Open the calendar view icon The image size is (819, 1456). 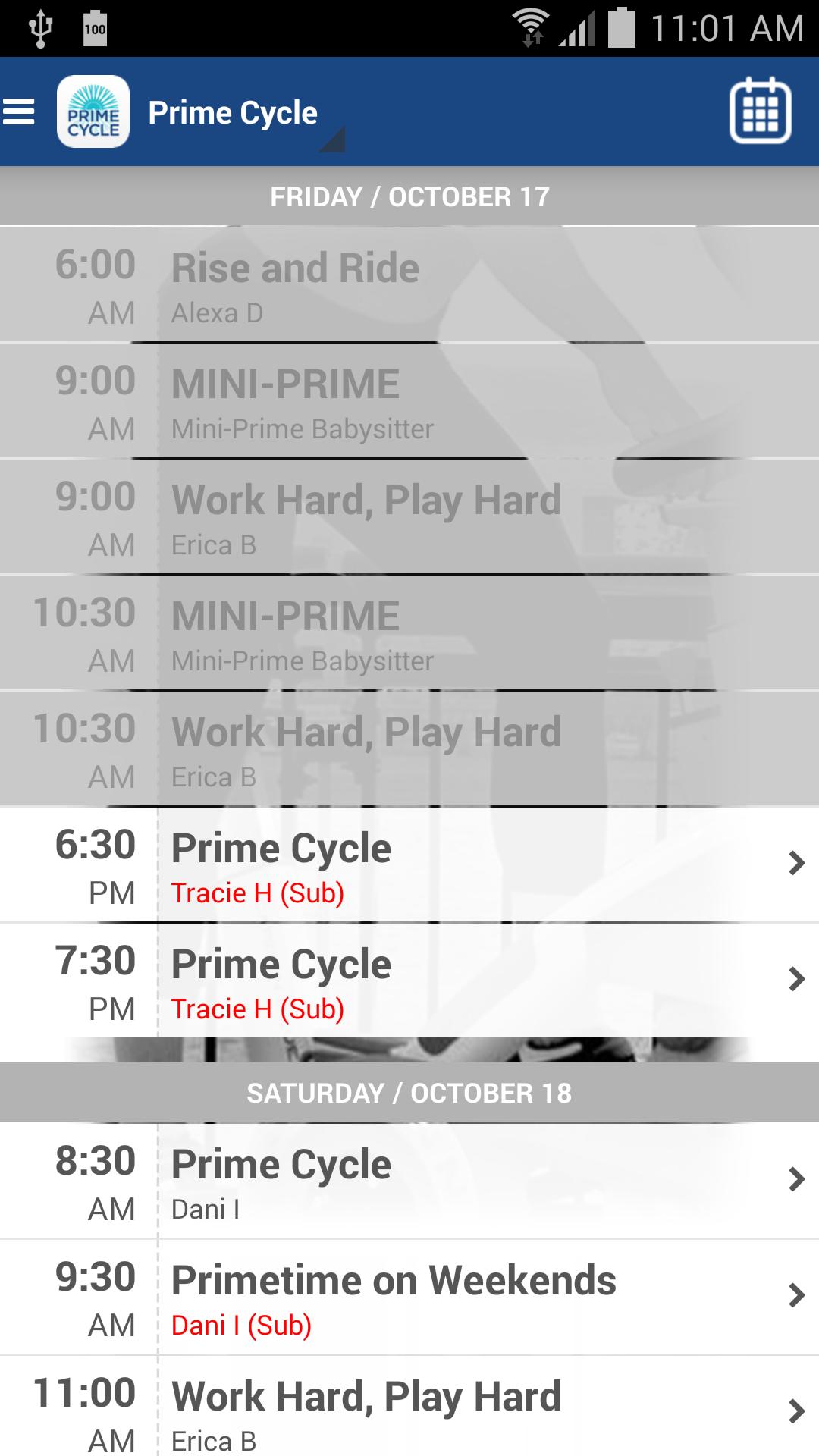(761, 111)
